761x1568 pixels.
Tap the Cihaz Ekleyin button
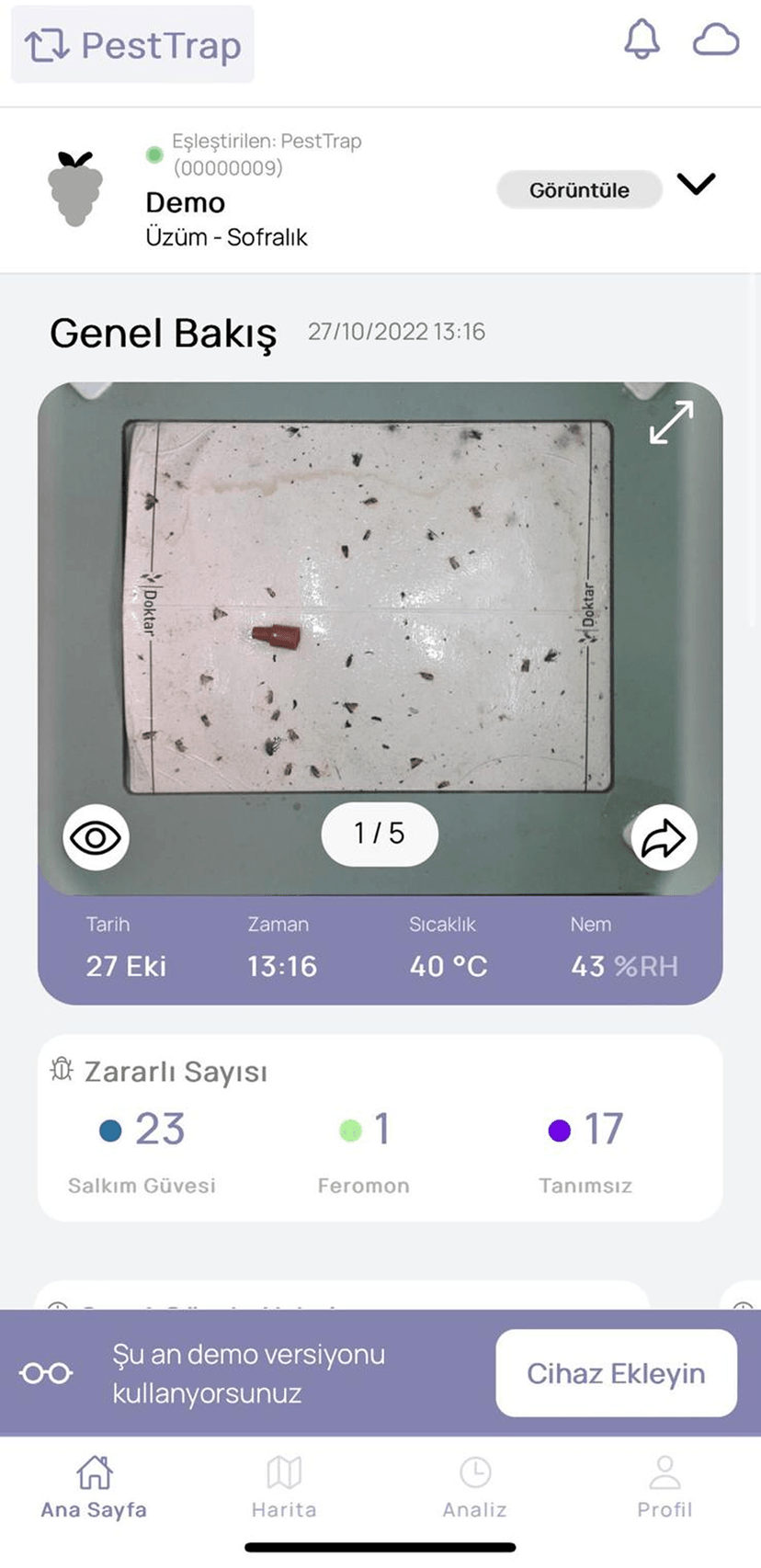pos(616,1373)
